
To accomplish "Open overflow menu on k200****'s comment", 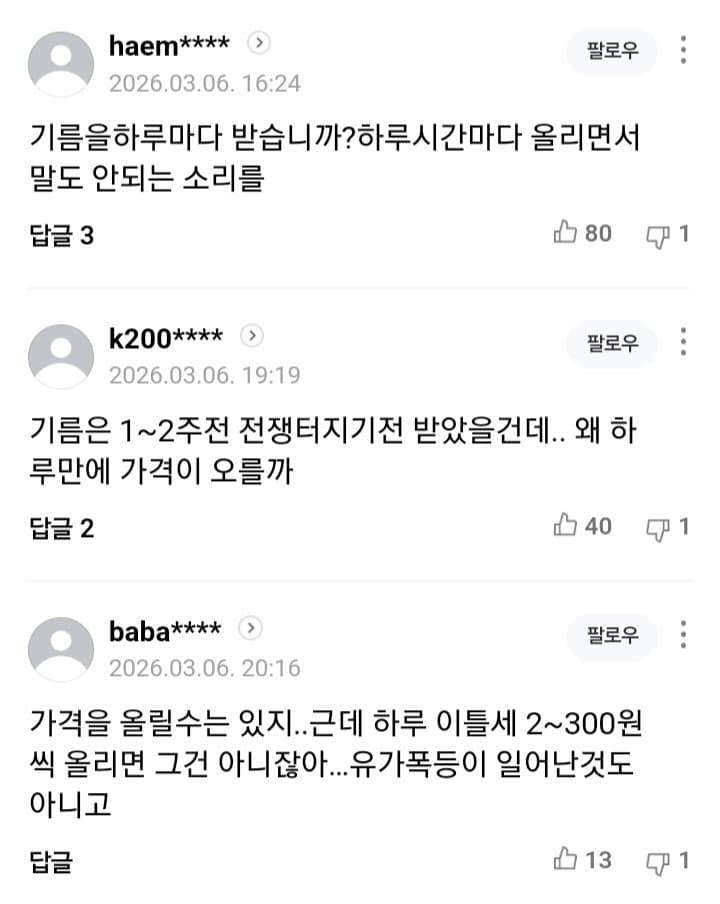I will (683, 342).
